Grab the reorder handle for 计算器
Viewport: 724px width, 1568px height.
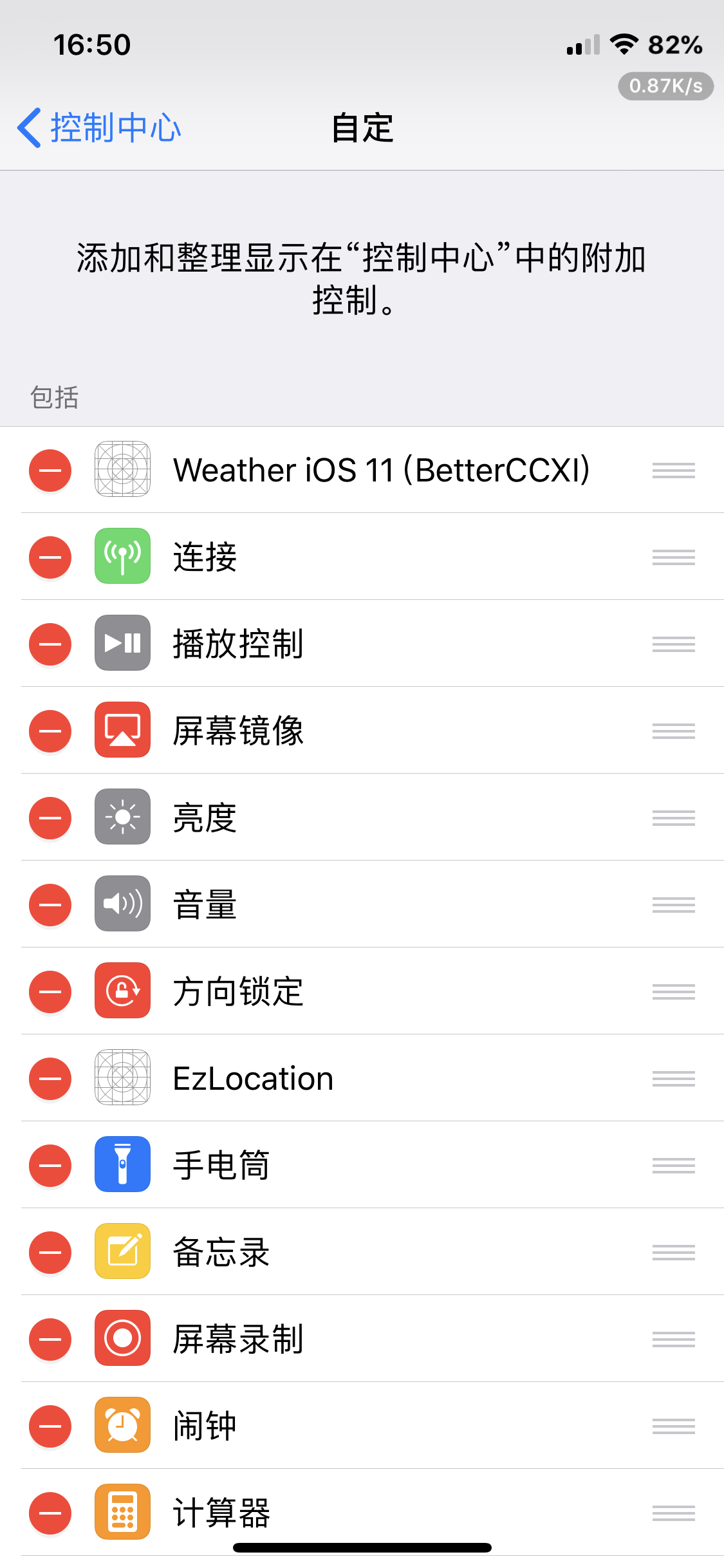click(674, 1513)
